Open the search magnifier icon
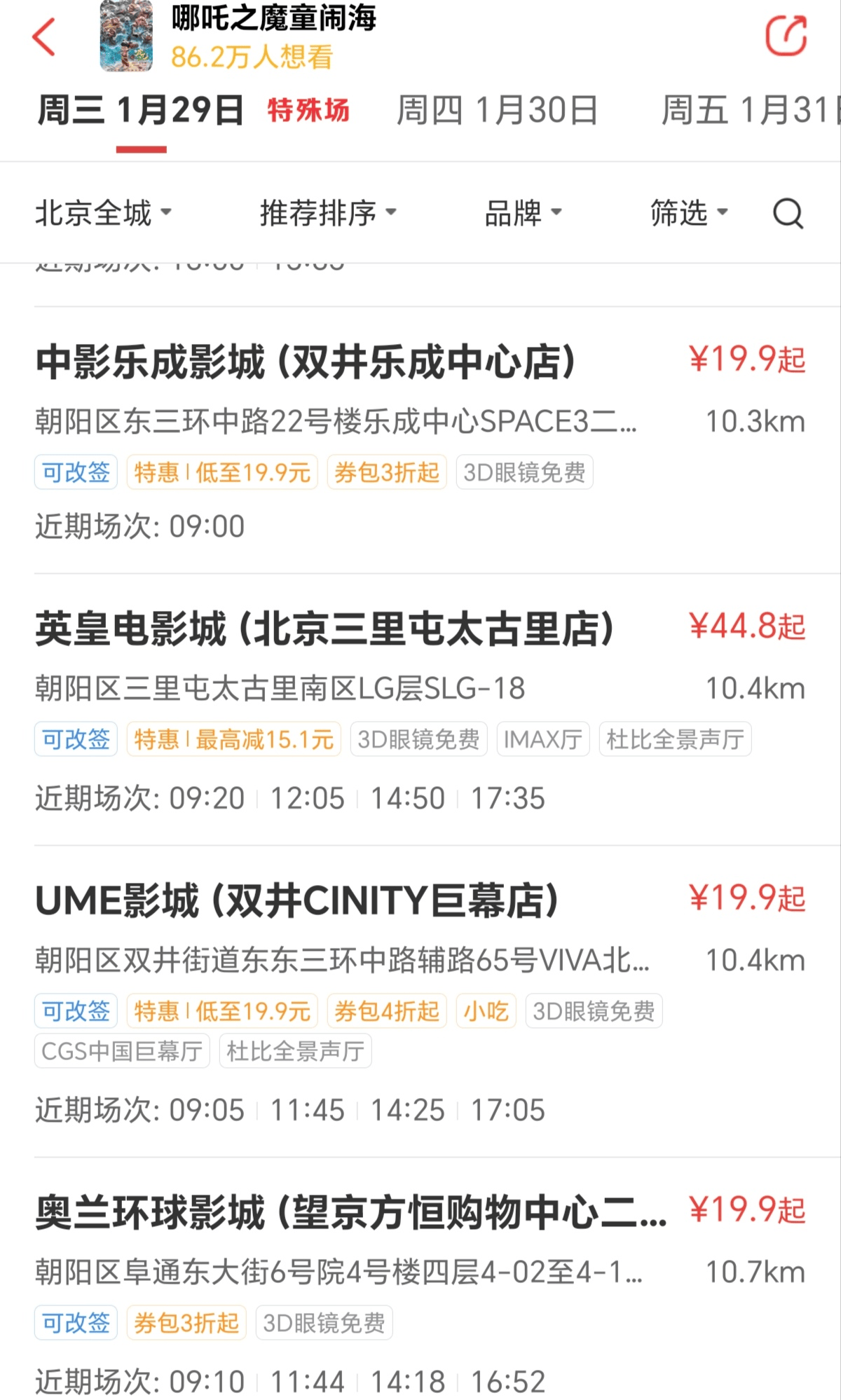The height and width of the screenshot is (1400, 841). tap(788, 213)
